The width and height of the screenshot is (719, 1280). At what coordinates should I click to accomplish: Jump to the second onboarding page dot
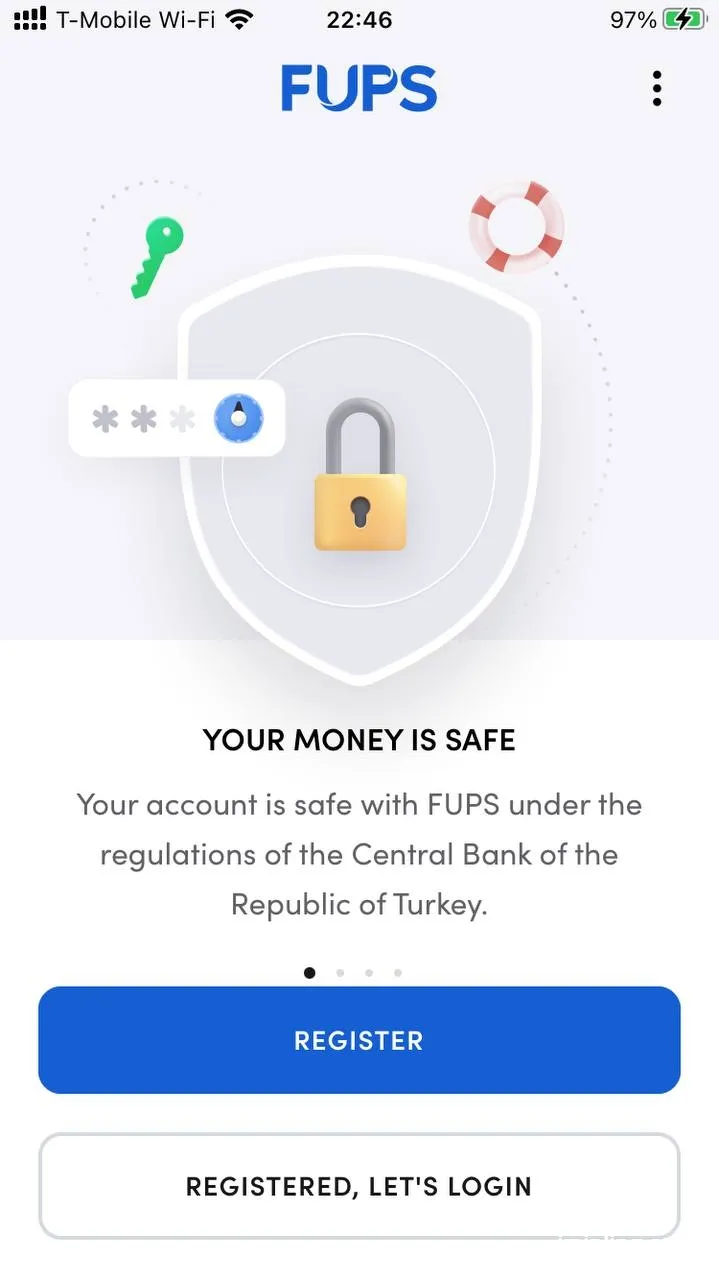(340, 972)
